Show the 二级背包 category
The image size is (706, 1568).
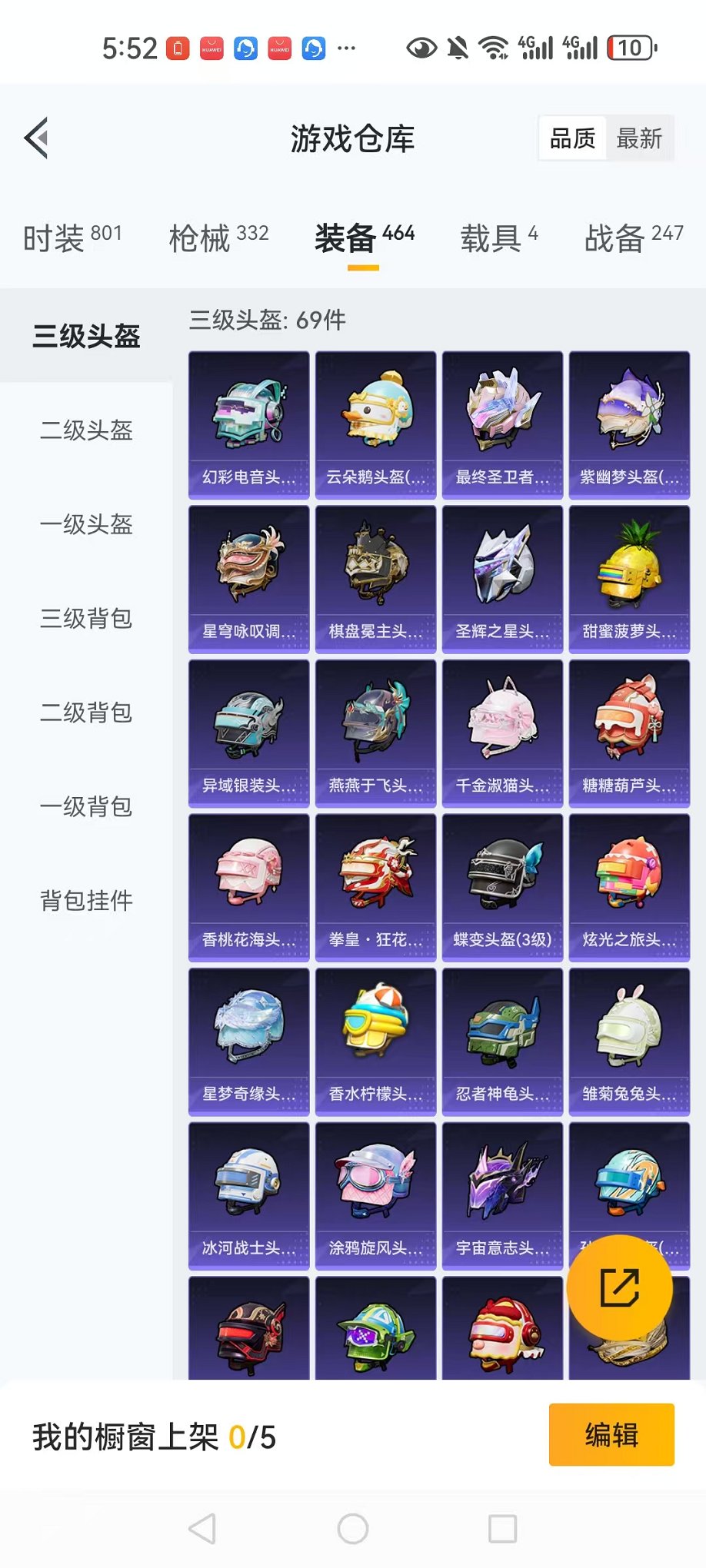86,713
